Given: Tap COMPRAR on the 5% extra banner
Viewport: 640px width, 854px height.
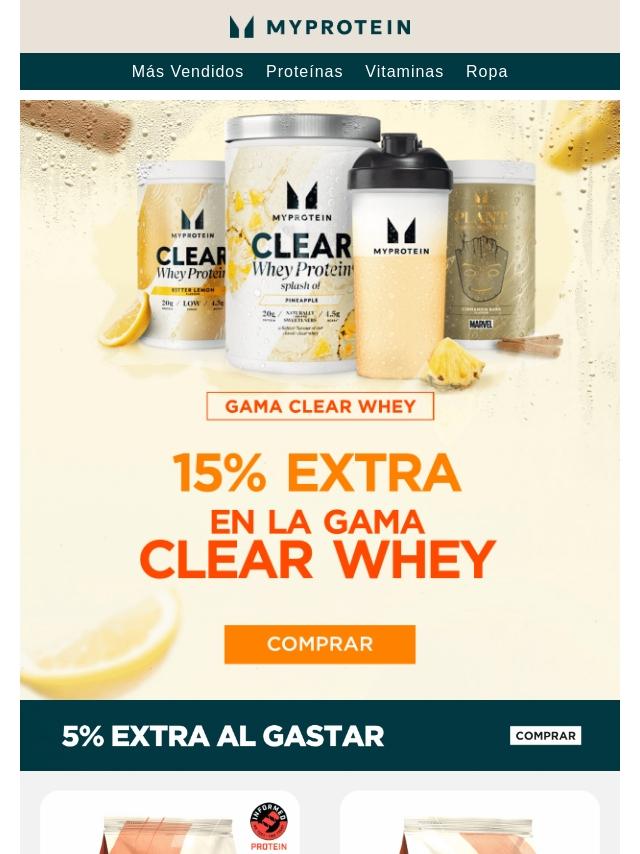Looking at the screenshot, I should [x=545, y=735].
